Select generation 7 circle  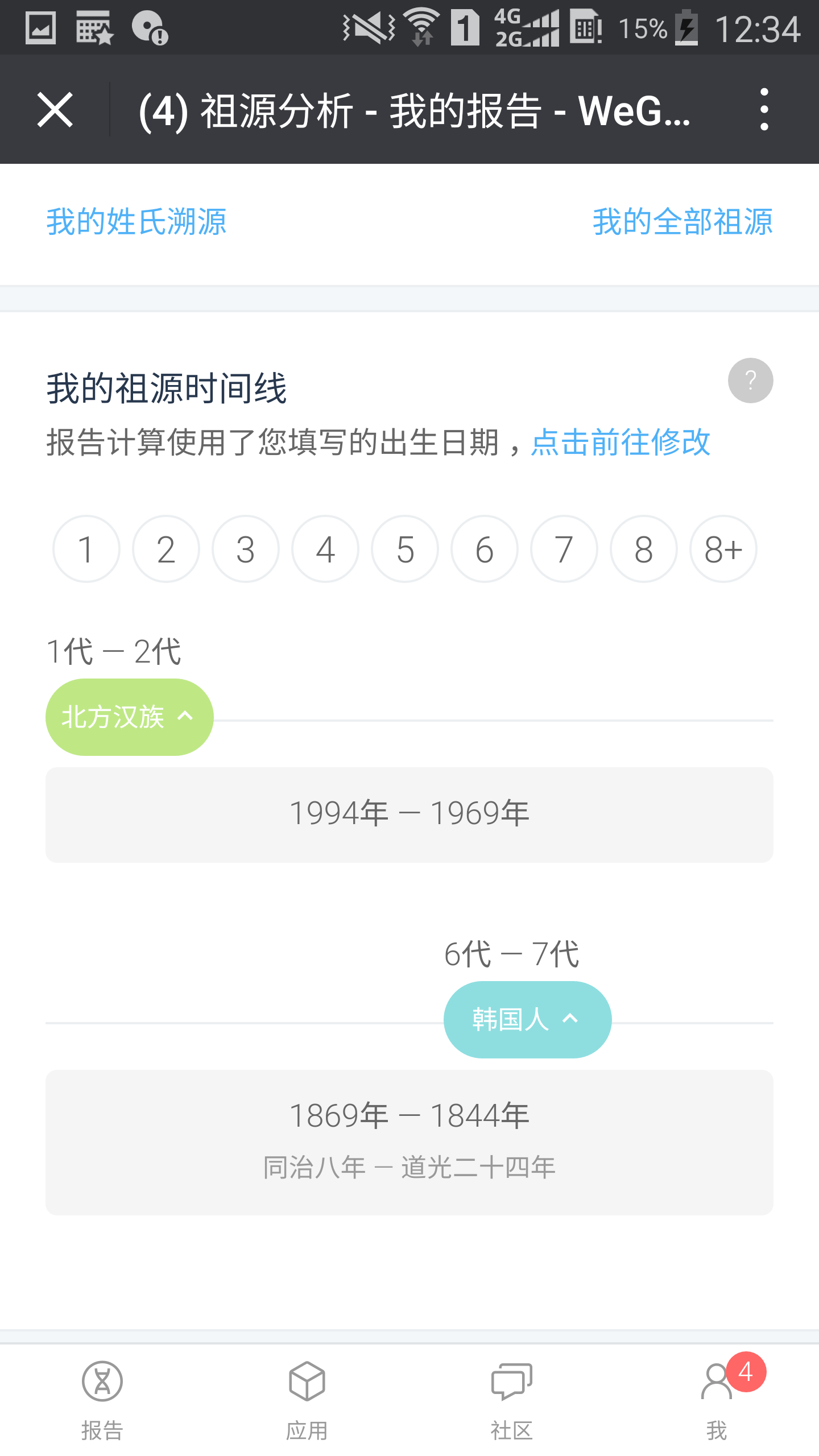tap(564, 549)
